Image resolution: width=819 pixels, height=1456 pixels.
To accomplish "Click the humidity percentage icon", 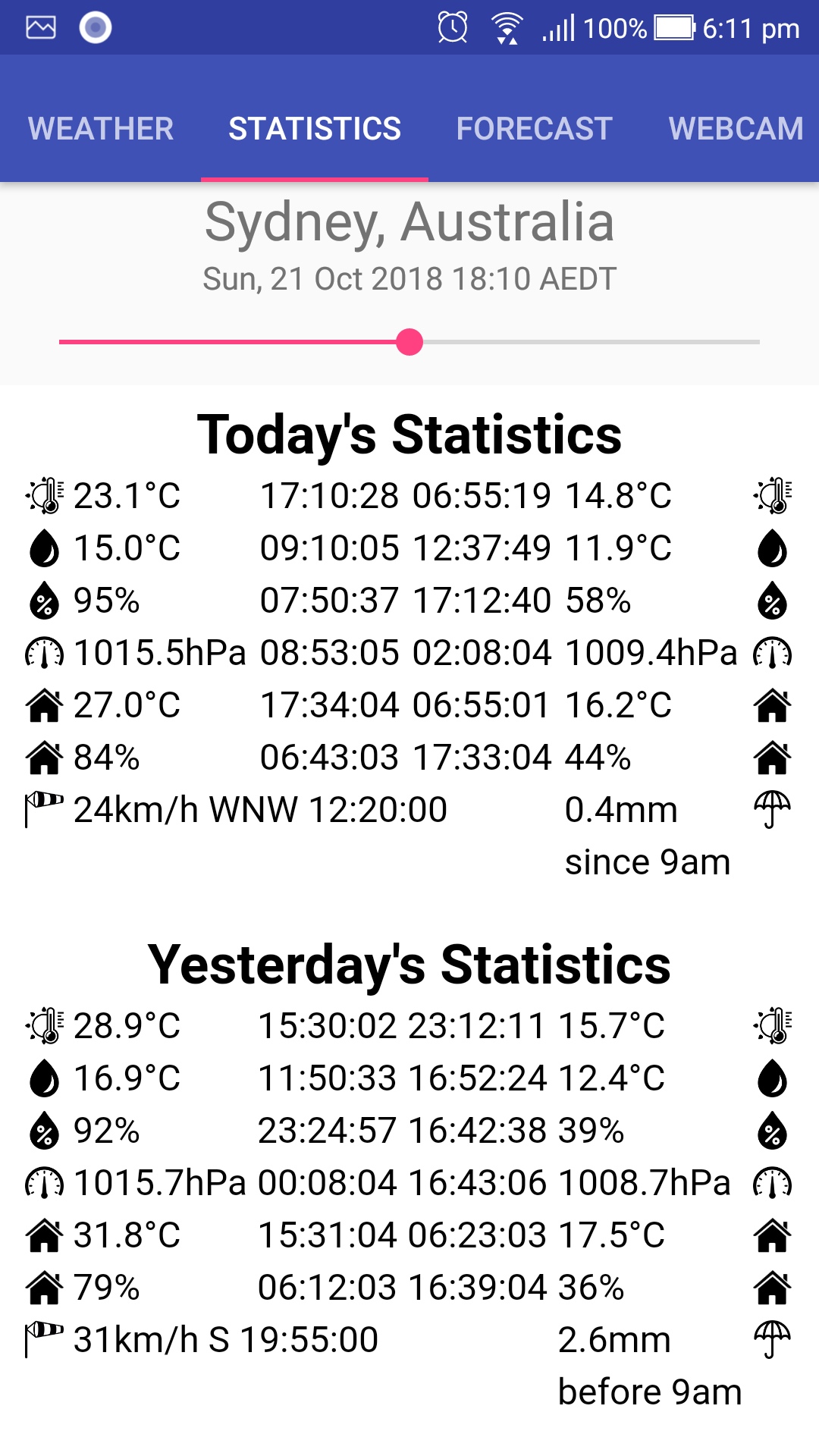I will pyautogui.click(x=43, y=601).
